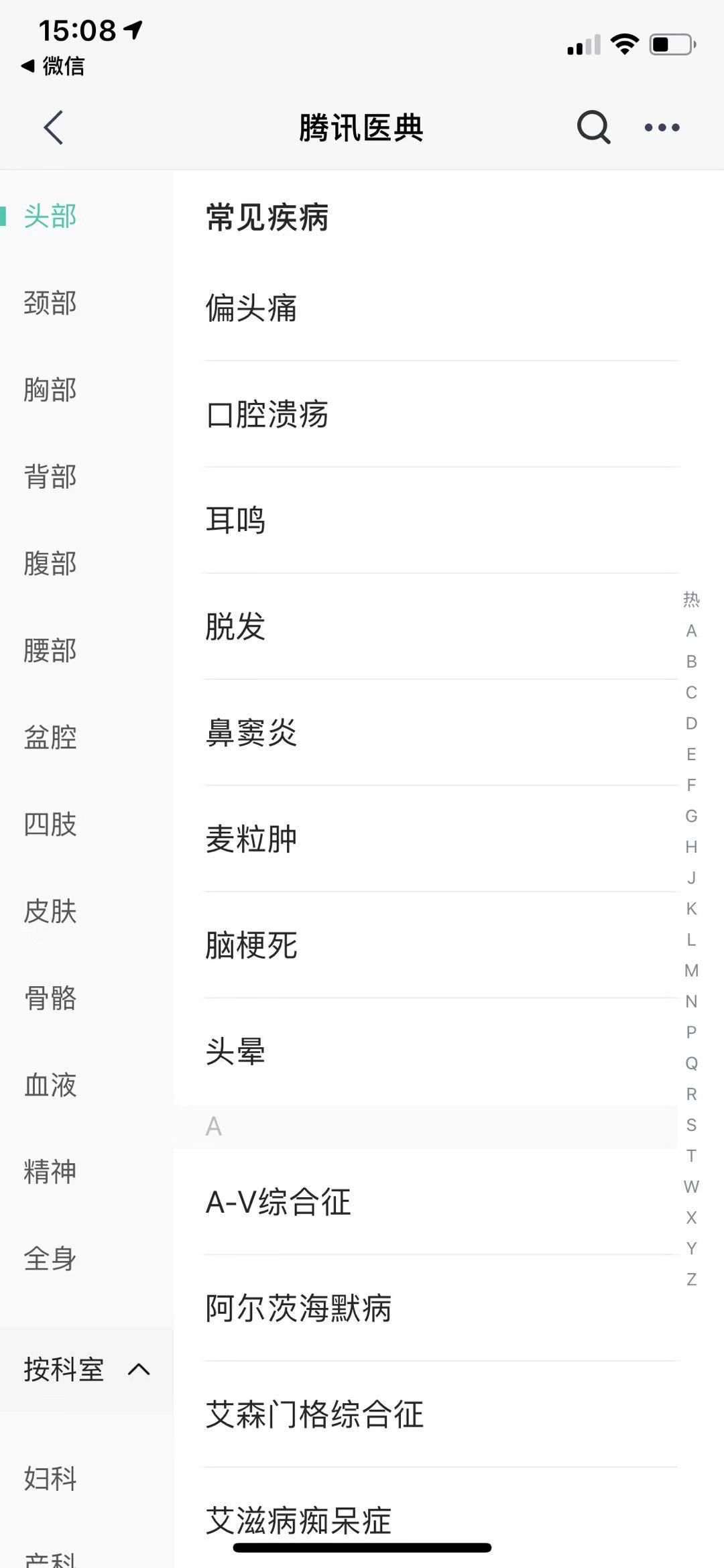Open the 偏头痛 disease entry
Image resolution: width=724 pixels, height=1568 pixels.
[x=441, y=308]
